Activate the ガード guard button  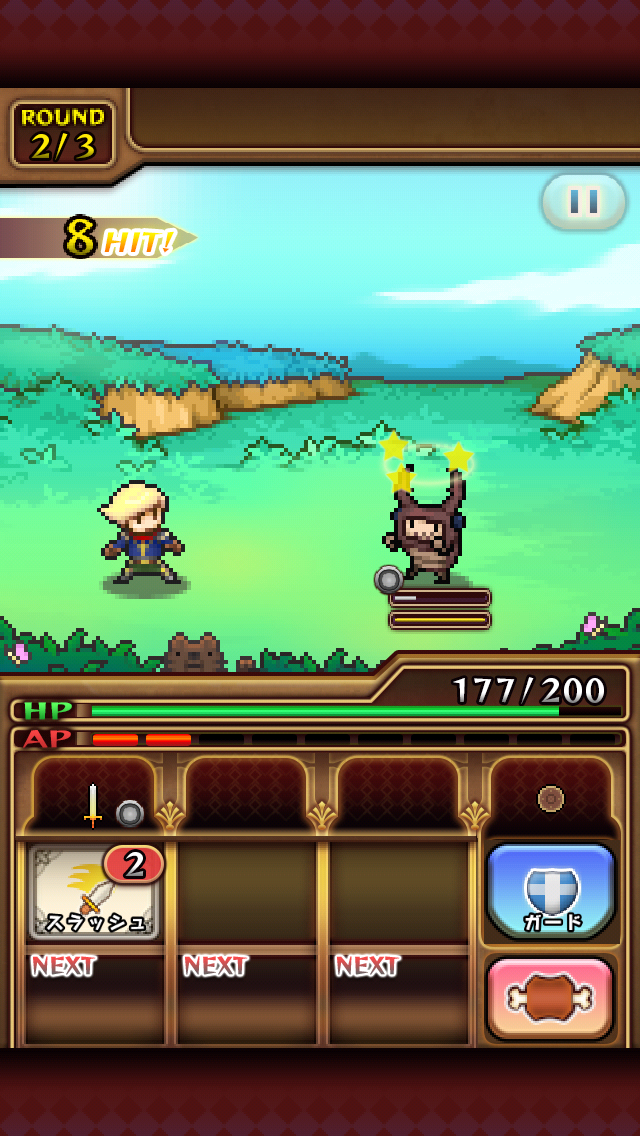(551, 890)
